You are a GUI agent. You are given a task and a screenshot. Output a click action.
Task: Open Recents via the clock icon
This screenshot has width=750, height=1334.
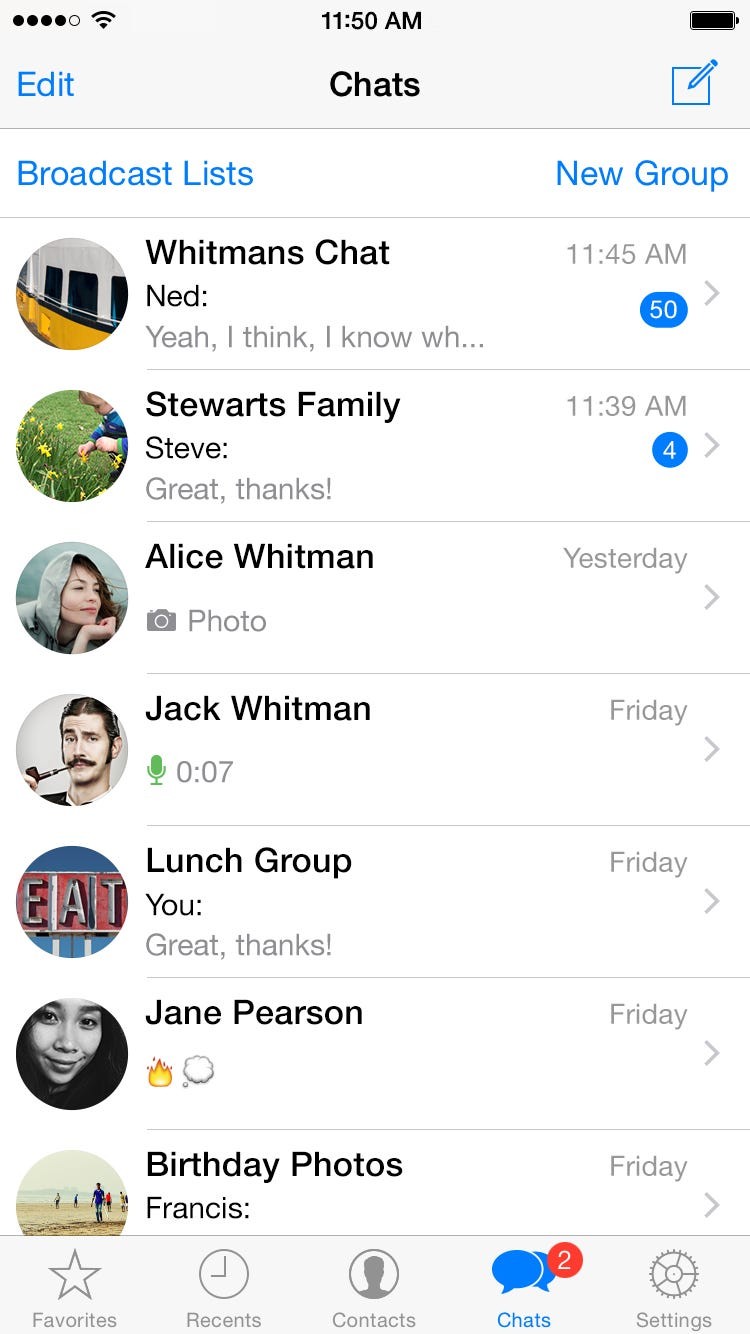(x=224, y=1273)
